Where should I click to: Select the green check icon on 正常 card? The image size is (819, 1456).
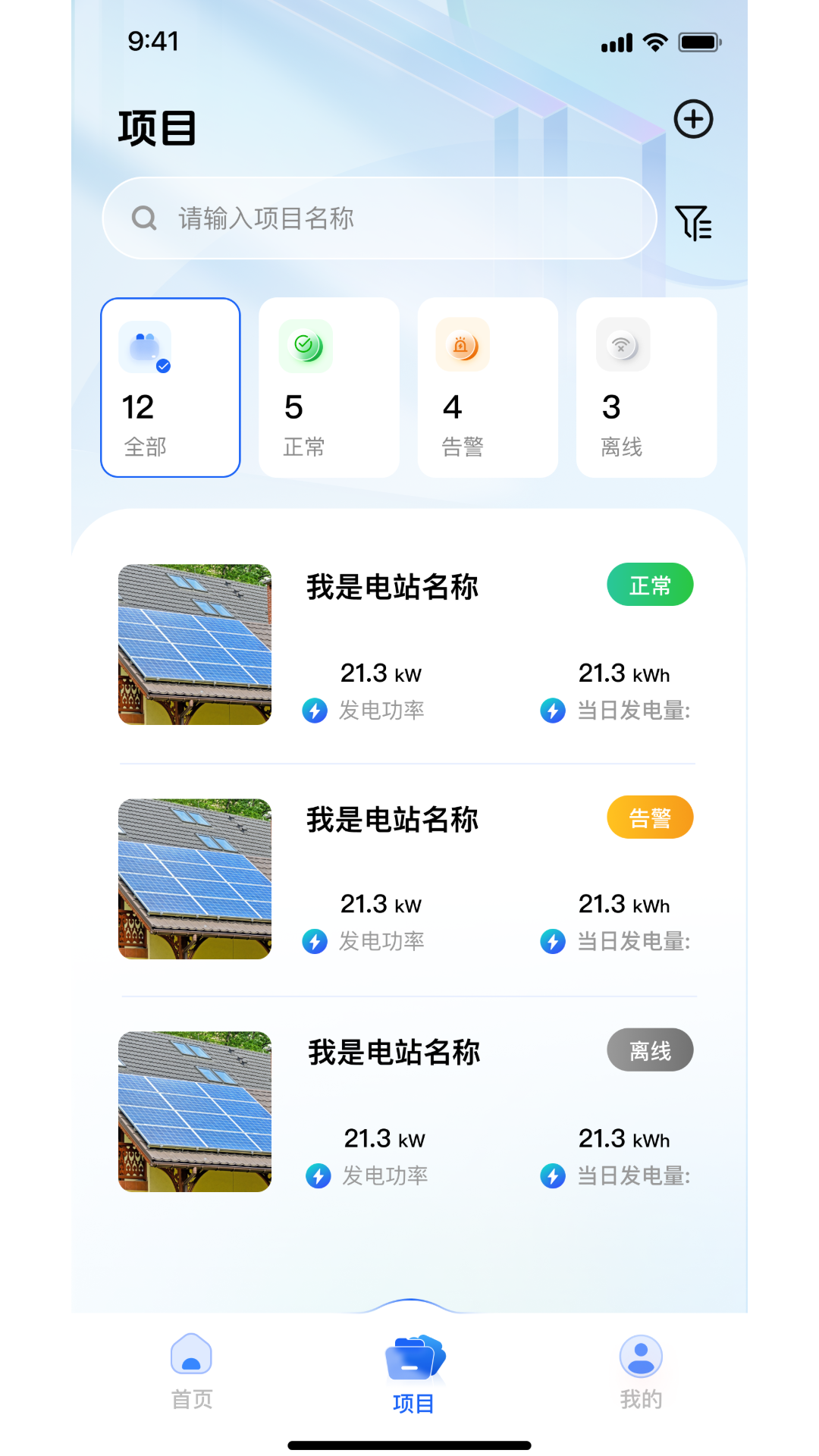coord(306,345)
